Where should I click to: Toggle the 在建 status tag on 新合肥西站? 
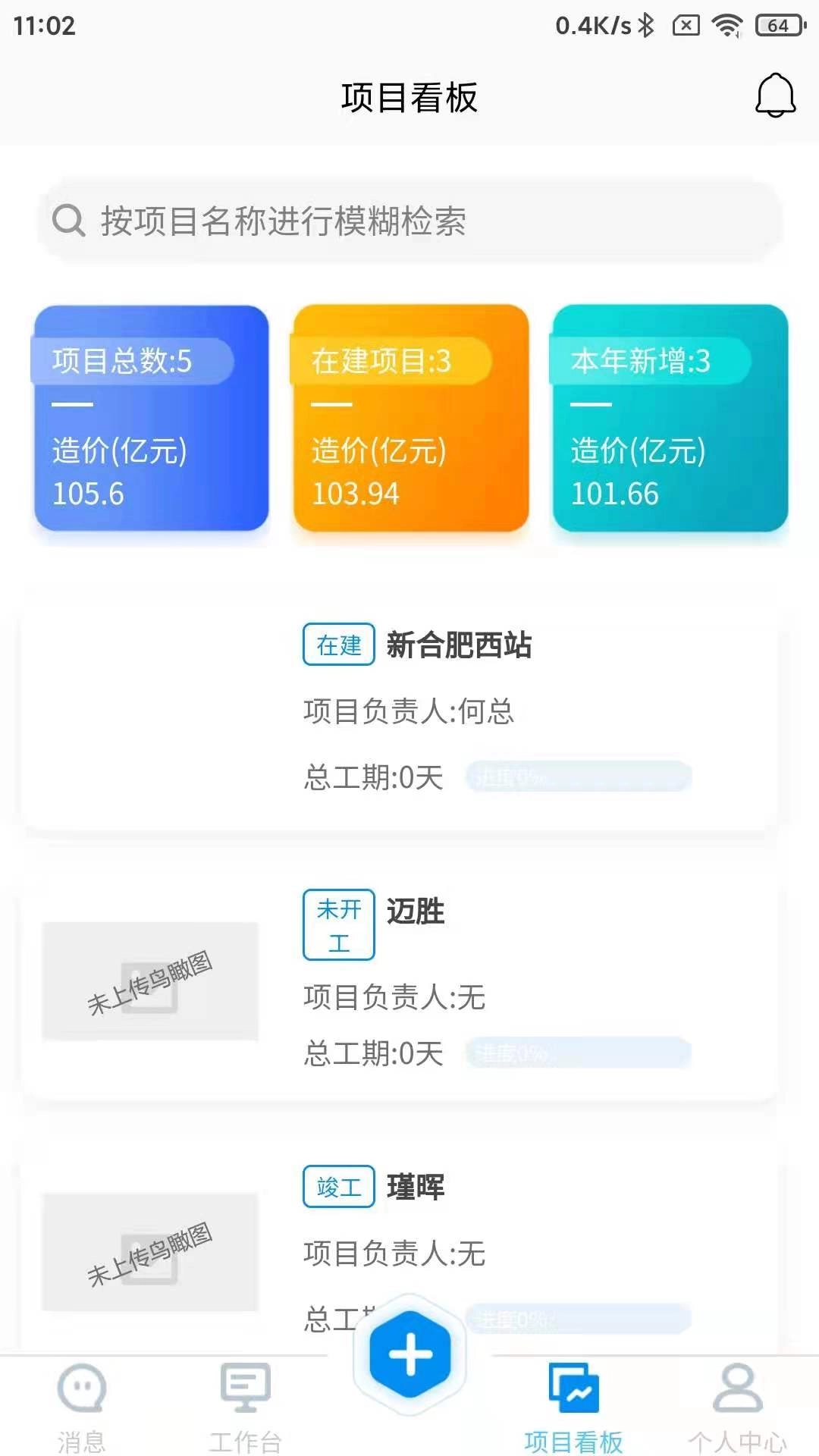coord(339,645)
